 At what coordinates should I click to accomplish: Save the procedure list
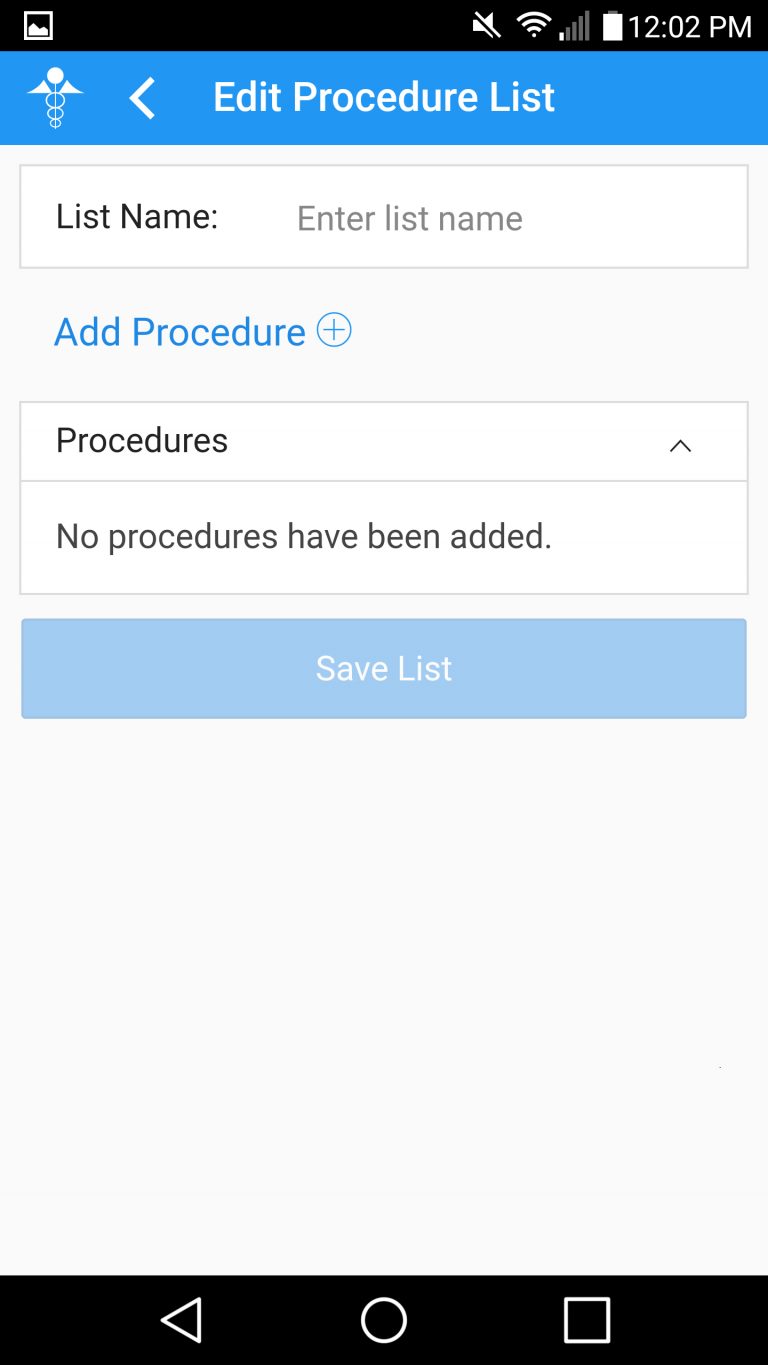tap(384, 668)
